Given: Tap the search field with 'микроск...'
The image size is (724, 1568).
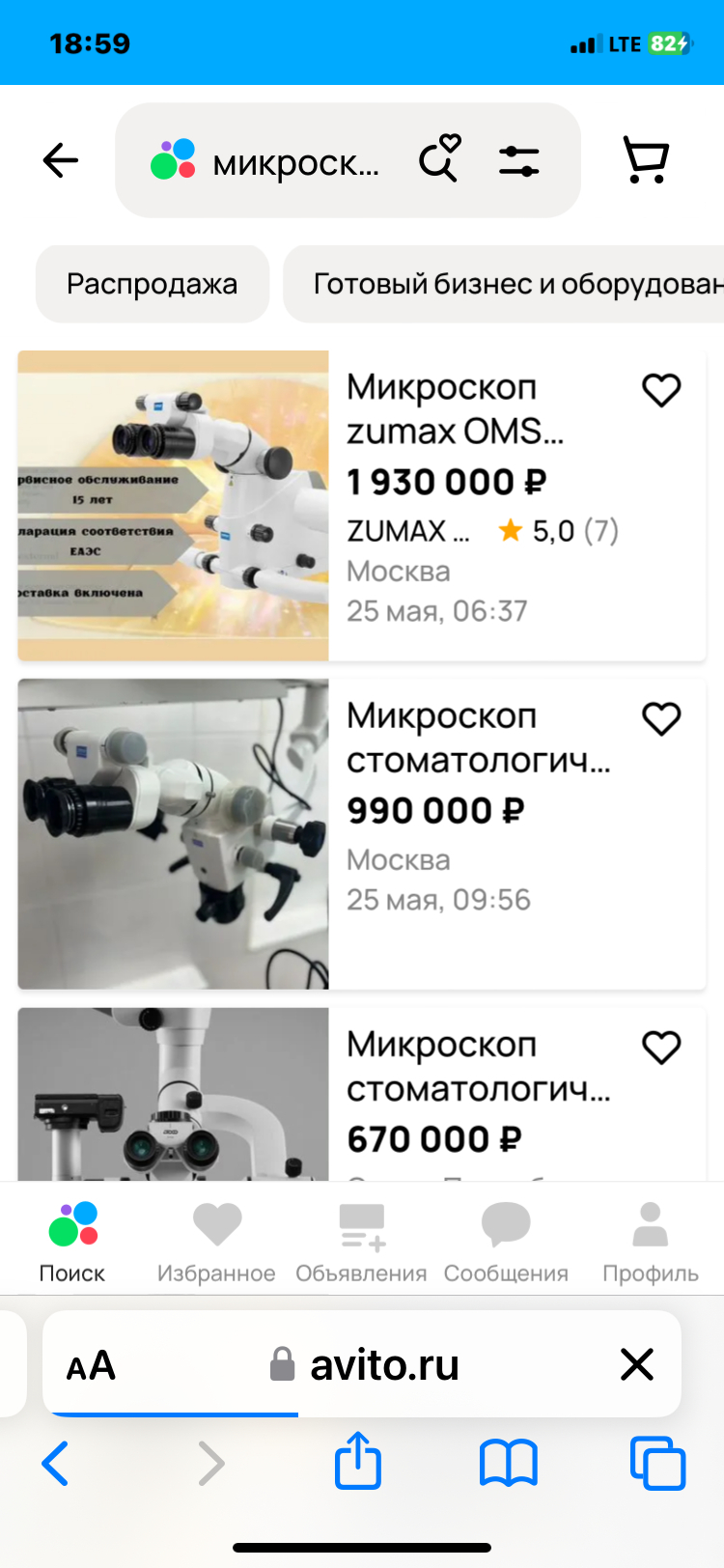Looking at the screenshot, I should (x=290, y=162).
